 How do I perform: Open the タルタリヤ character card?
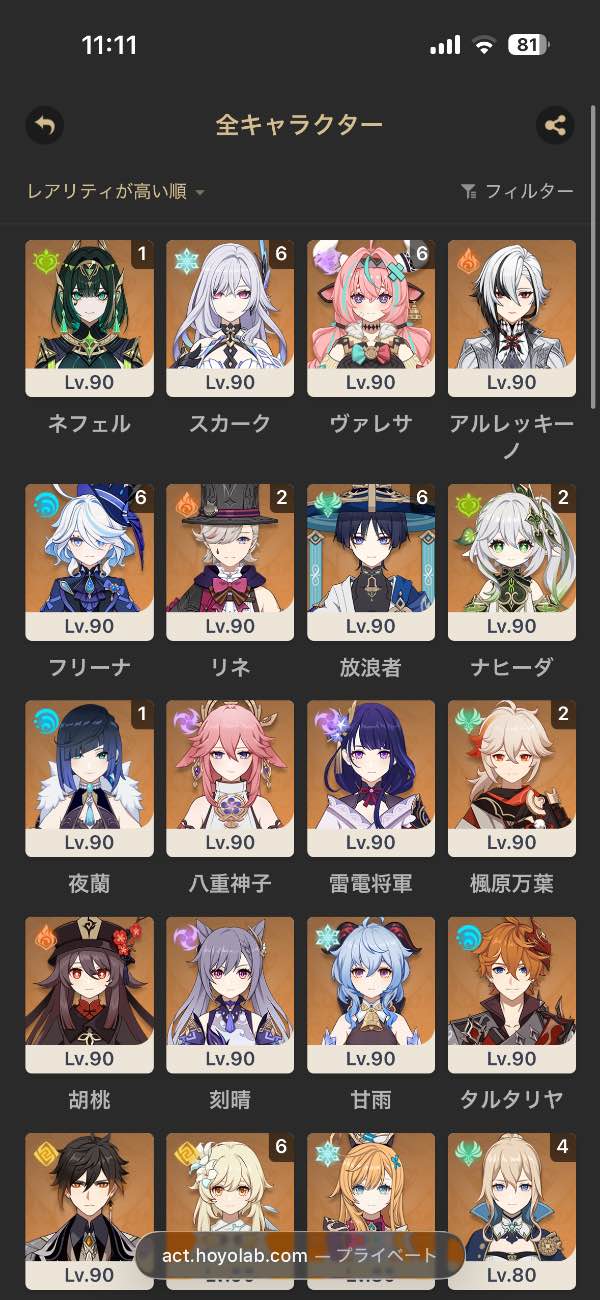[x=512, y=995]
